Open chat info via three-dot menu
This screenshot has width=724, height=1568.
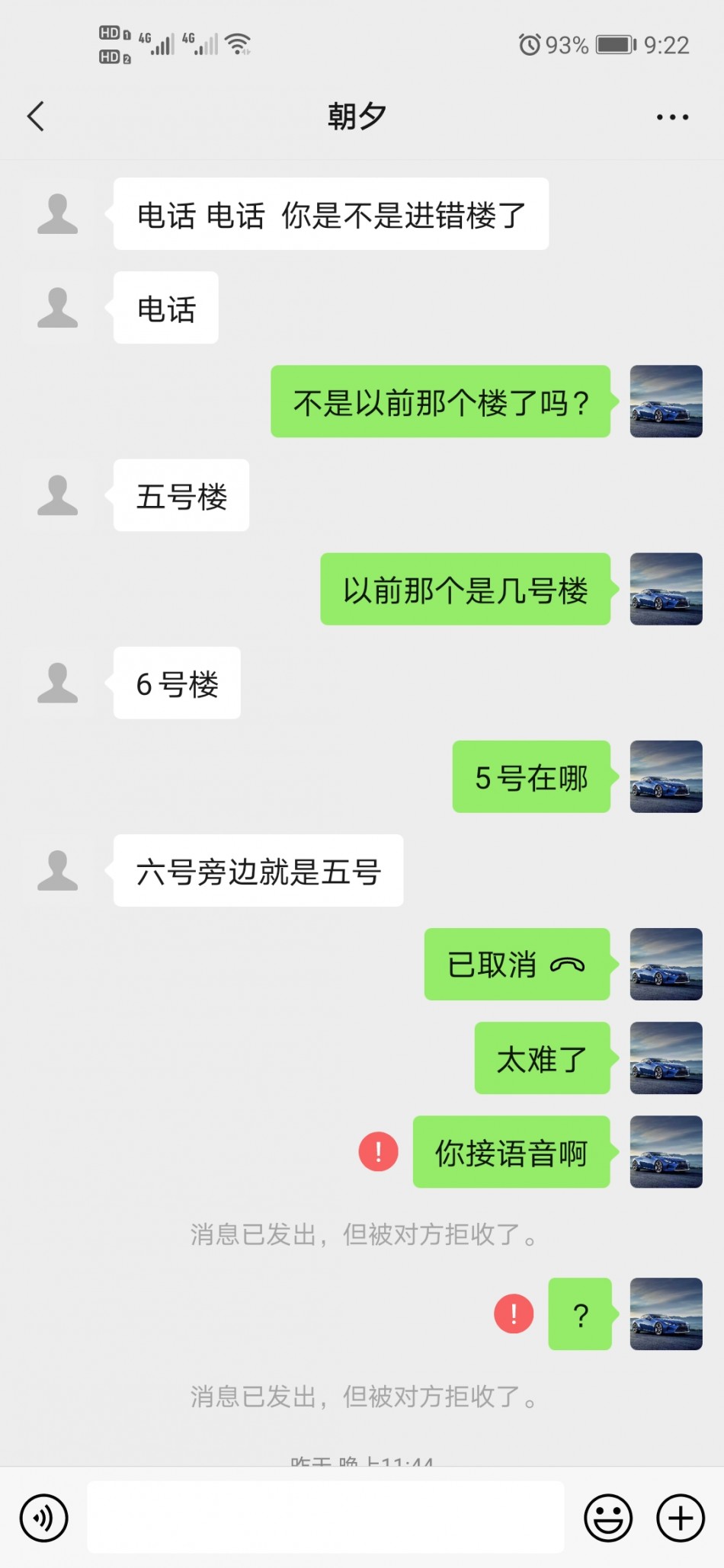point(672,117)
